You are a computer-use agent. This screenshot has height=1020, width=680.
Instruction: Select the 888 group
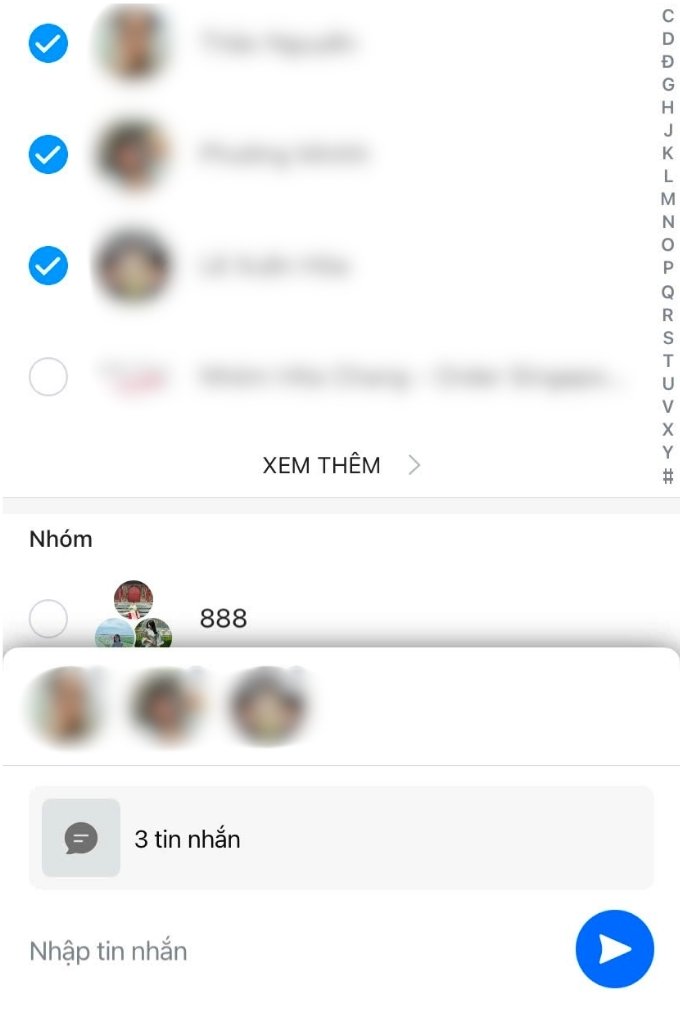49,619
